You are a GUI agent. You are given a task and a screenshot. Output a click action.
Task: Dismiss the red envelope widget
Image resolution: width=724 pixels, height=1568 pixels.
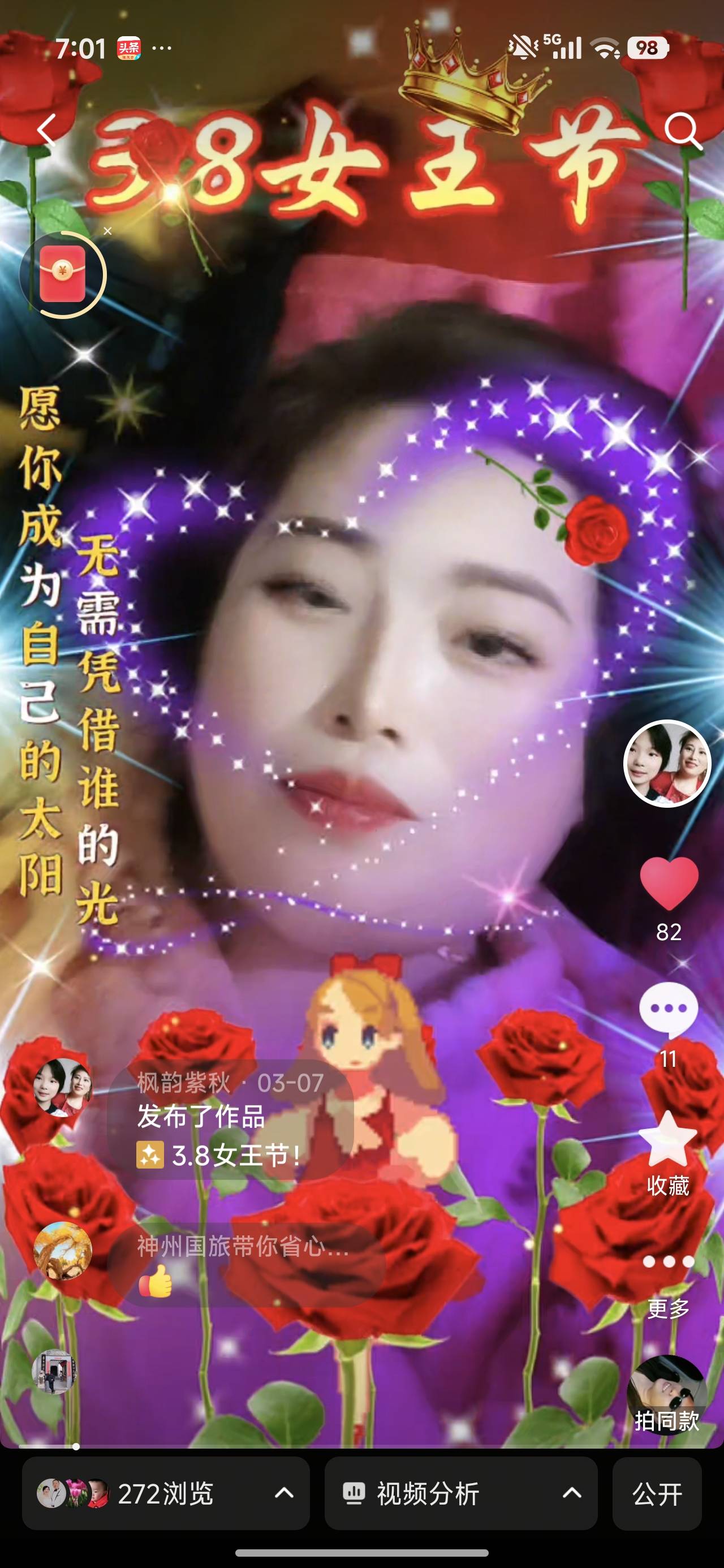click(x=108, y=231)
